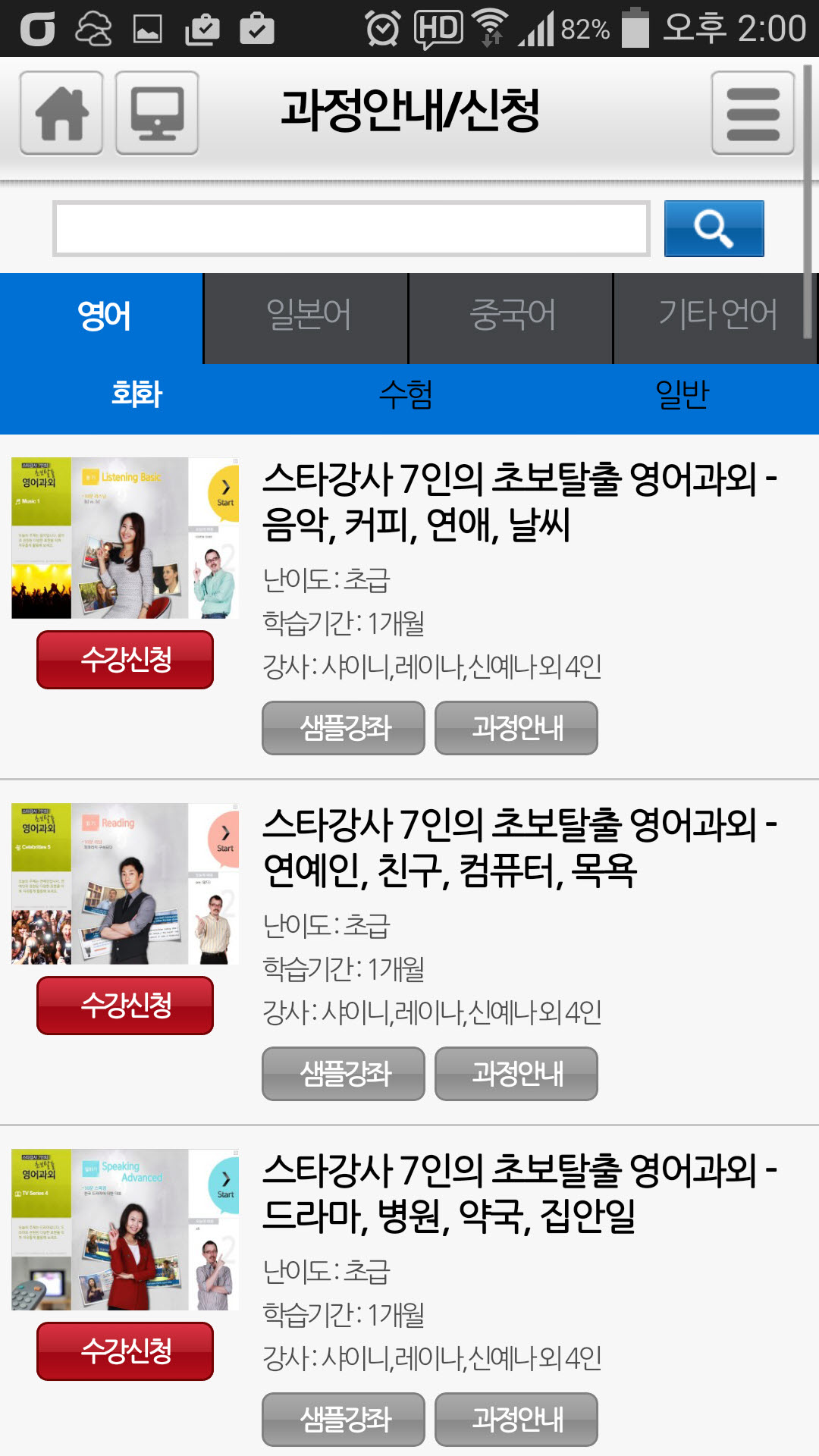Viewport: 819px width, 1456px height.
Task: Open the 드라마, 병원, 약국, 집안일 course thumbnail
Action: pyautogui.click(x=125, y=1229)
